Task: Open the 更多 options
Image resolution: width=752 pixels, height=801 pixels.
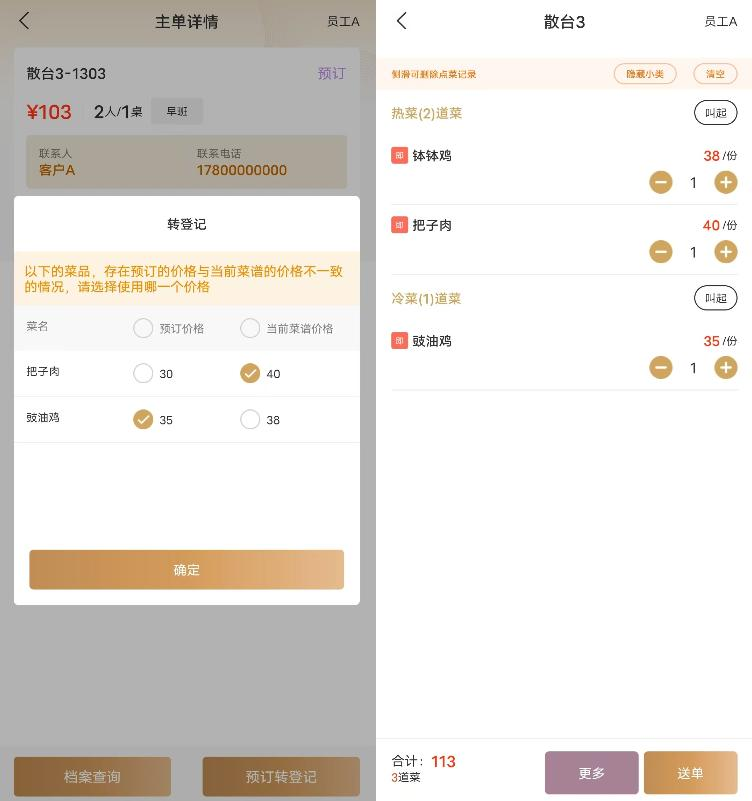Action: pyautogui.click(x=591, y=773)
